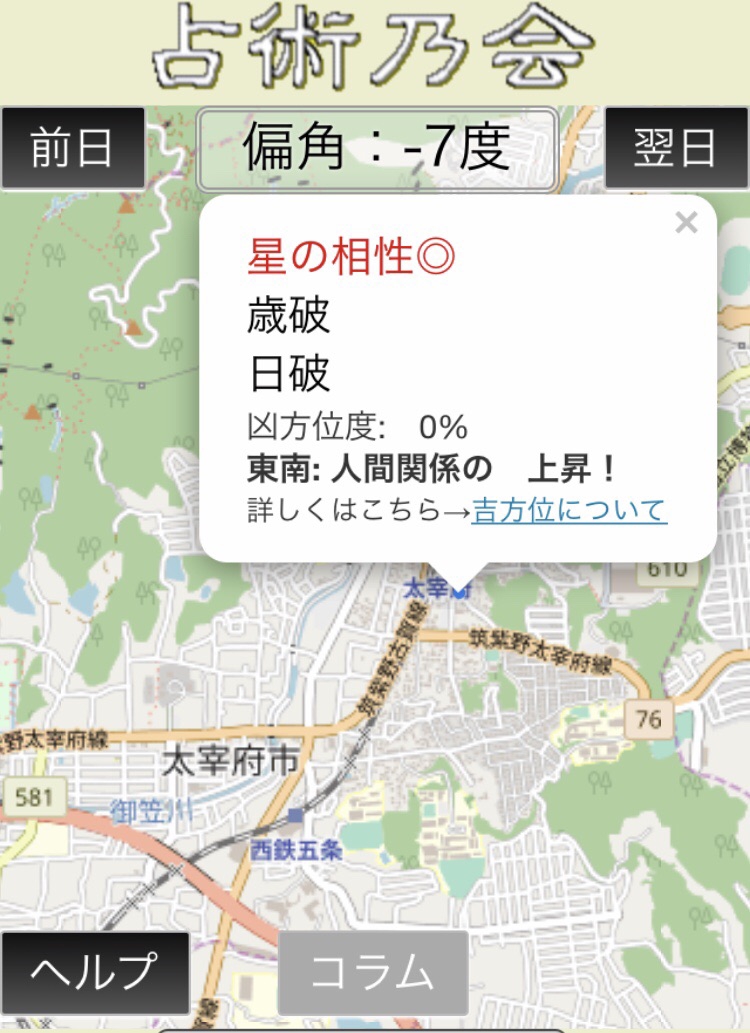Image resolution: width=750 pixels, height=1033 pixels.
Task: Open the ヘルプ help button
Action: point(94,972)
